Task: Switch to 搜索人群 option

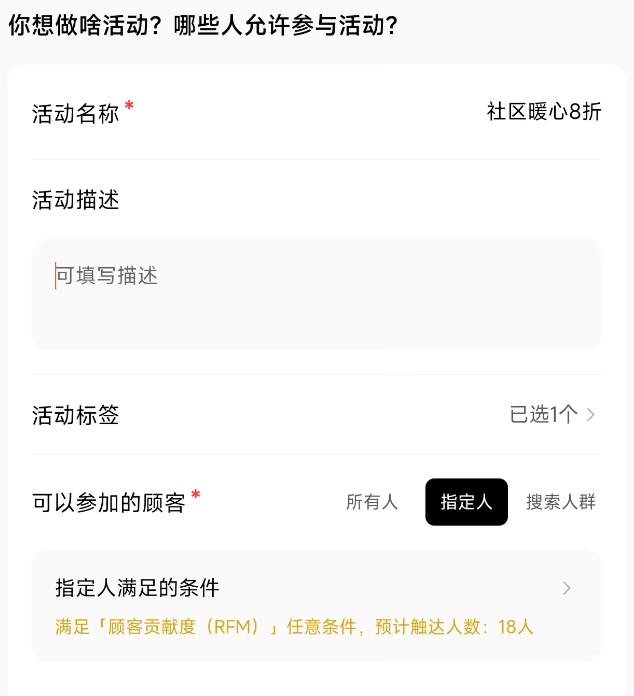Action: coord(560,502)
